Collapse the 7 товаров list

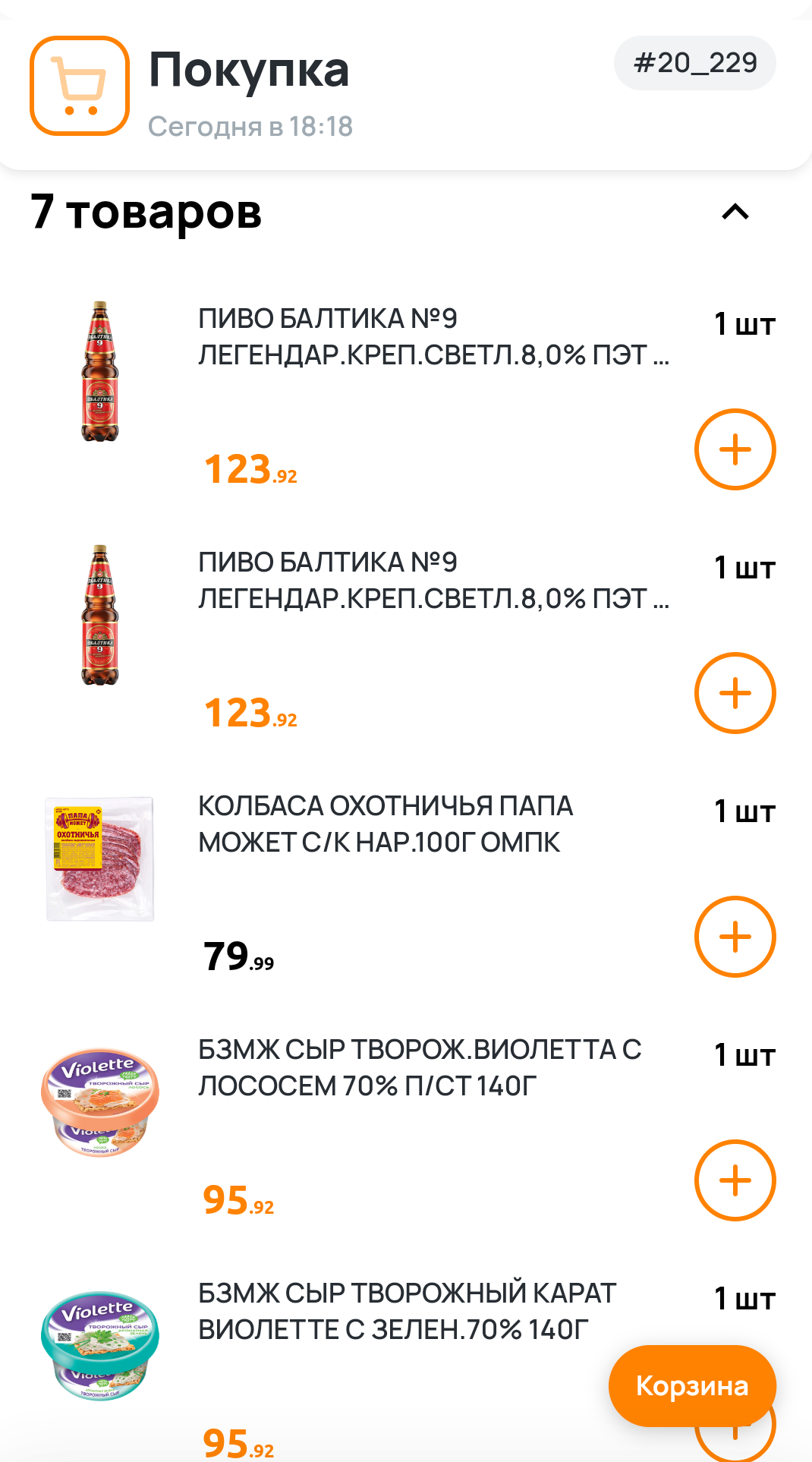pos(735,212)
